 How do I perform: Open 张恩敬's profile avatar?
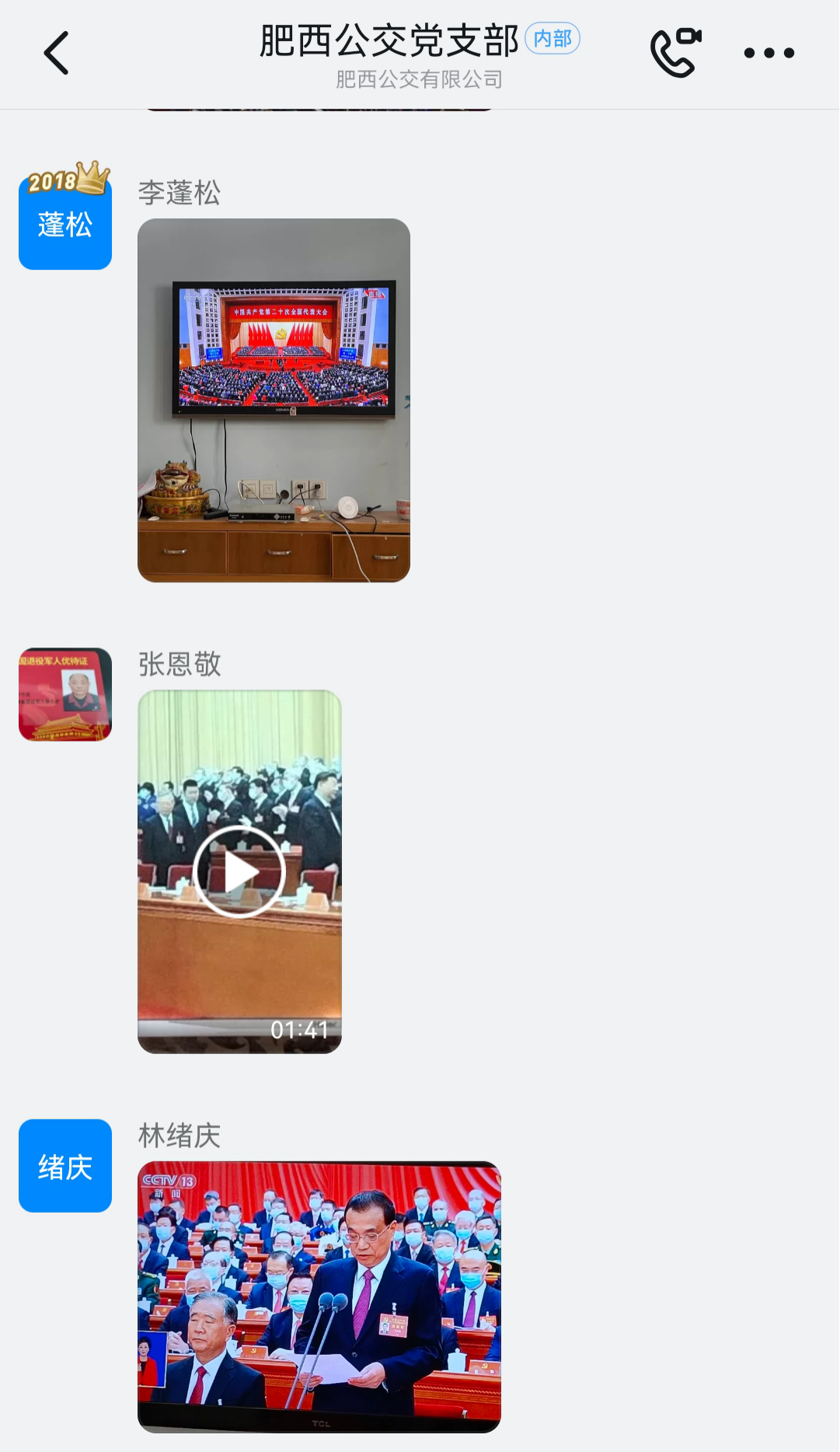[65, 694]
